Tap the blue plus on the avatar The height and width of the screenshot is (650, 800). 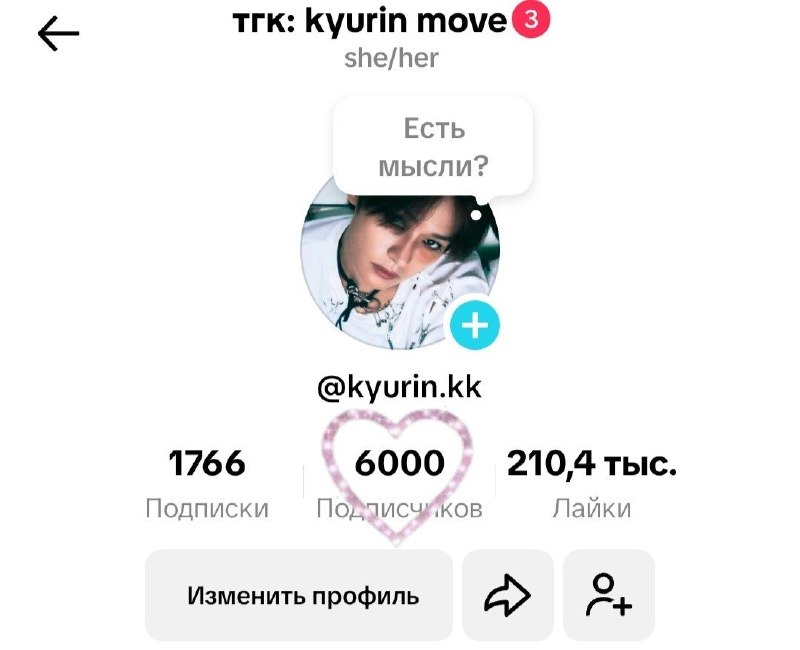point(474,325)
